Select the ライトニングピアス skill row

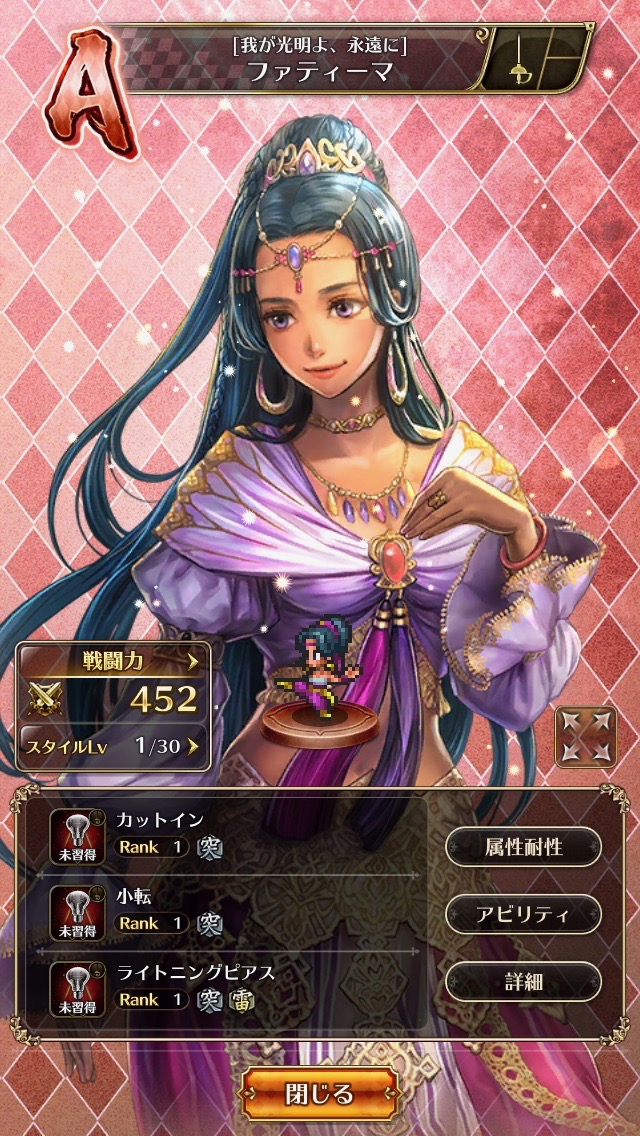coord(230,986)
